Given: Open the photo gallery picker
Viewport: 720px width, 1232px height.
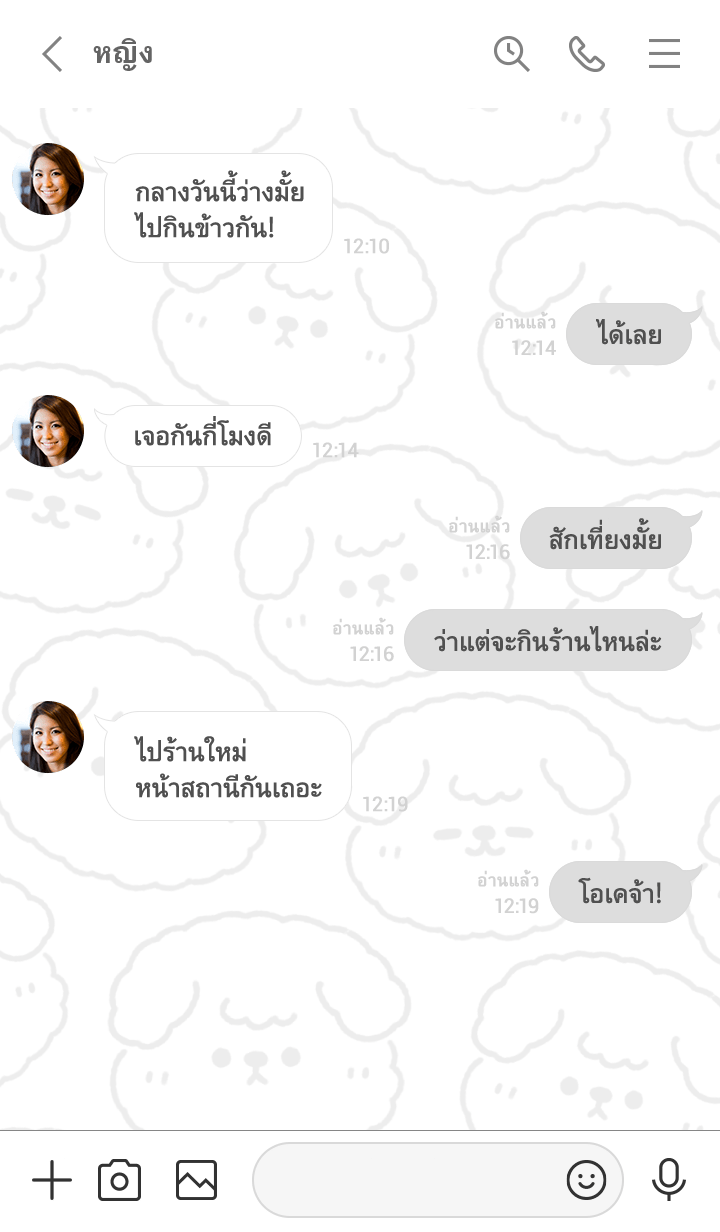Looking at the screenshot, I should 196,1181.
